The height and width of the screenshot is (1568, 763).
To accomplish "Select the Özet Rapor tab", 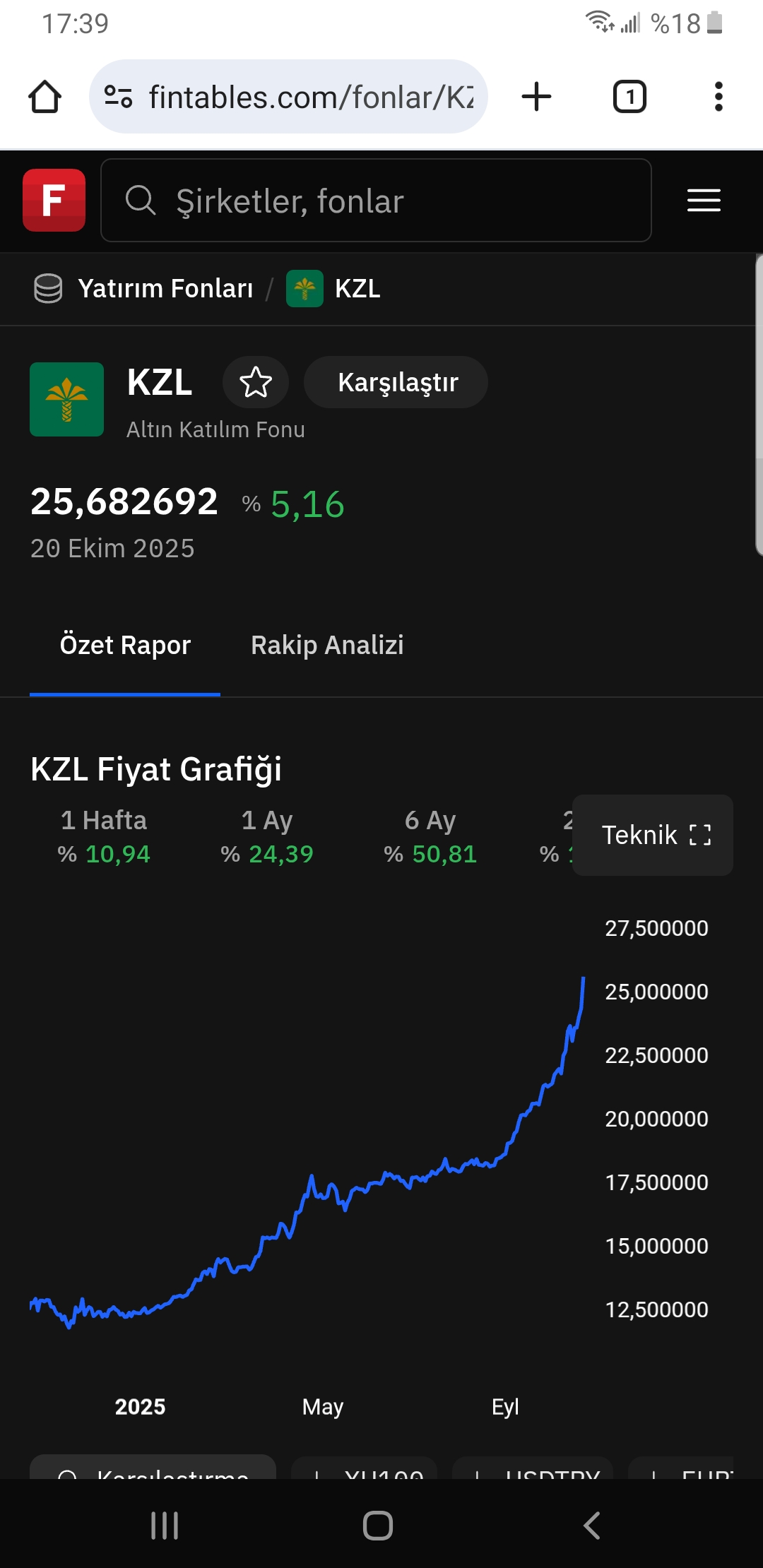I will click(125, 645).
